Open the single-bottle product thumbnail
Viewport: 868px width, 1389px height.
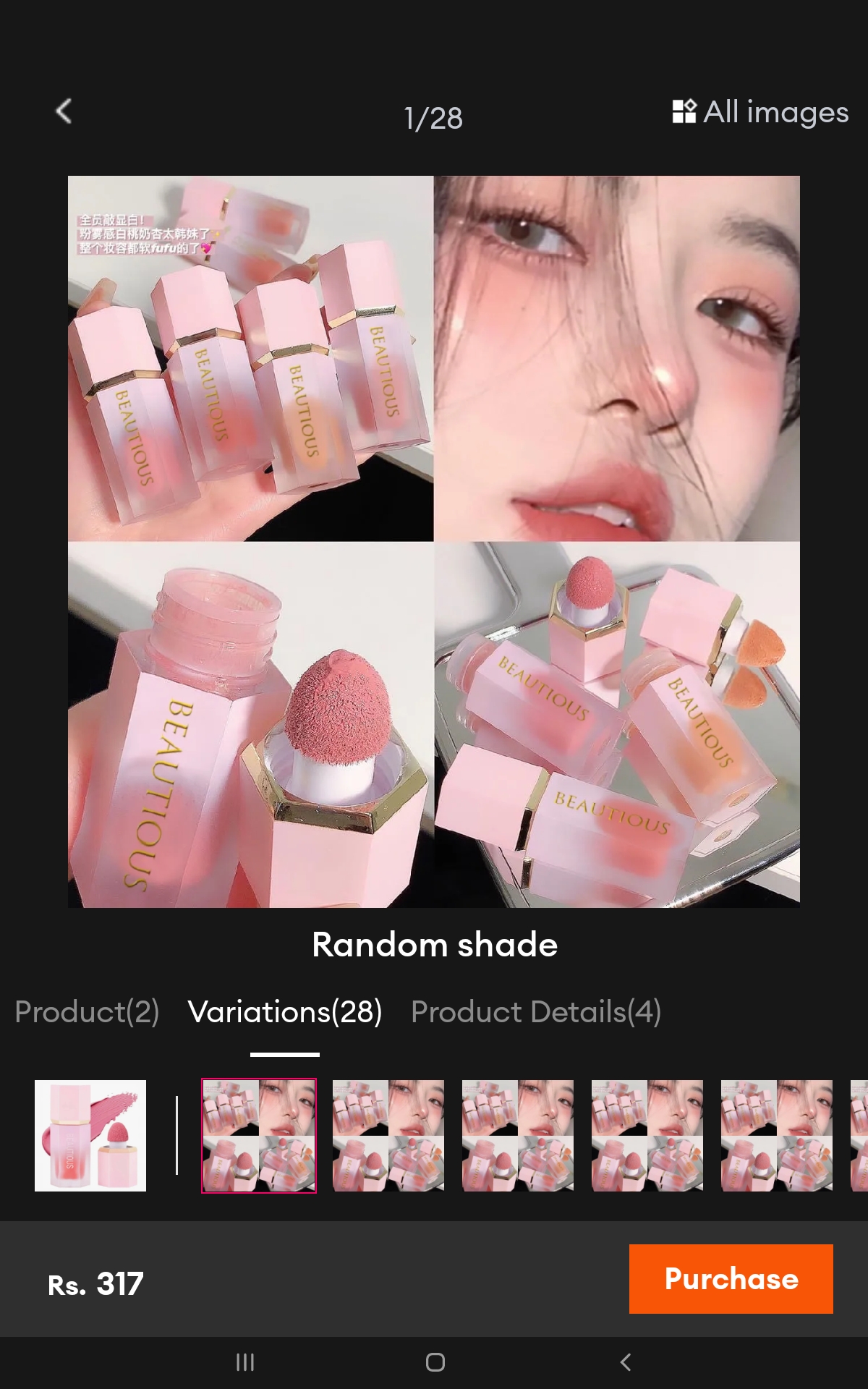click(90, 1136)
